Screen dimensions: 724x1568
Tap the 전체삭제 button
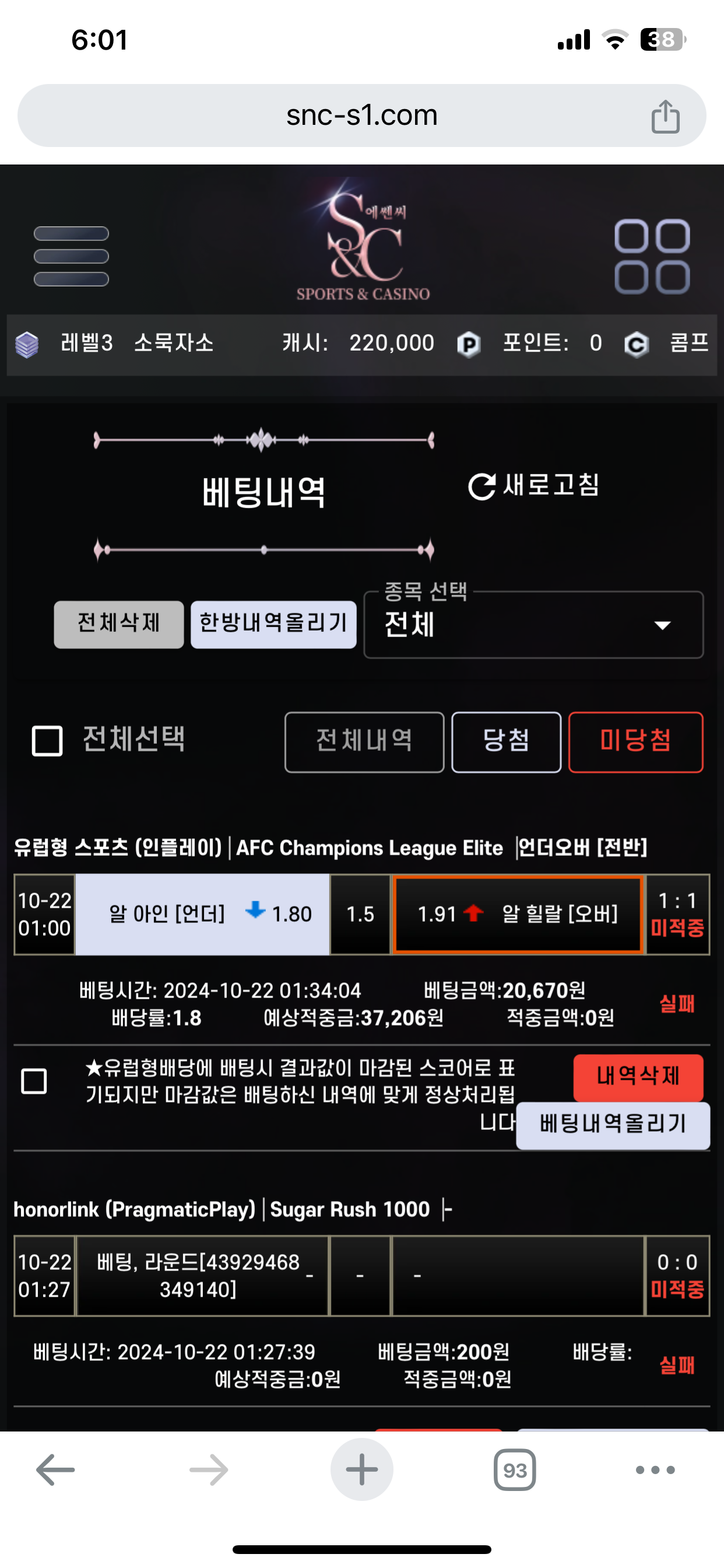(x=119, y=624)
